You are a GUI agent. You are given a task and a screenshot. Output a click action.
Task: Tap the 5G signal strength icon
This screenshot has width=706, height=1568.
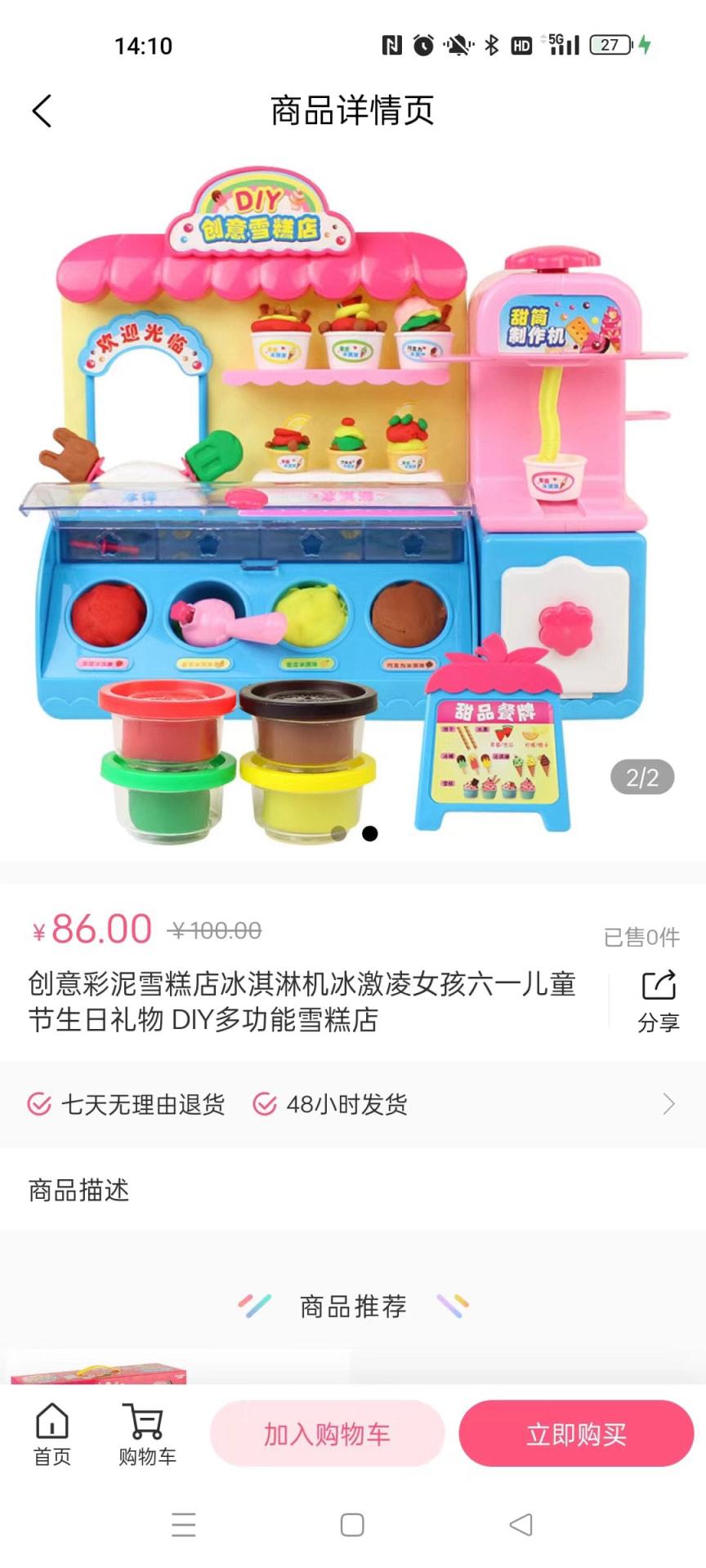click(564, 45)
